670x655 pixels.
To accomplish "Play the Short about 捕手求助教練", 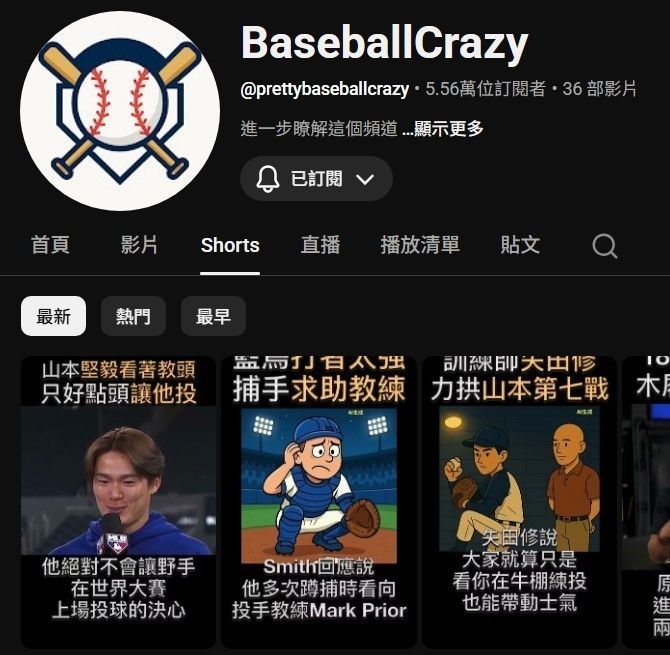I will (320, 500).
